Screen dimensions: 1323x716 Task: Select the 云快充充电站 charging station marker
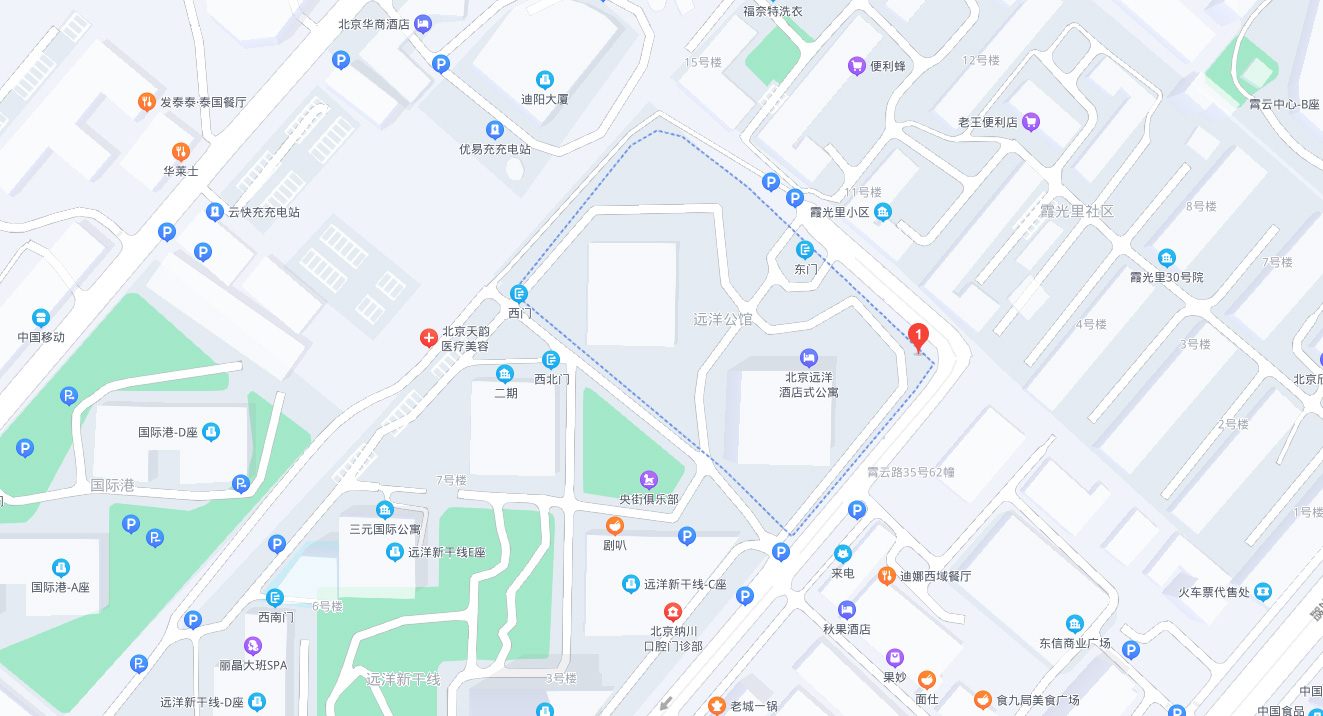click(214, 212)
